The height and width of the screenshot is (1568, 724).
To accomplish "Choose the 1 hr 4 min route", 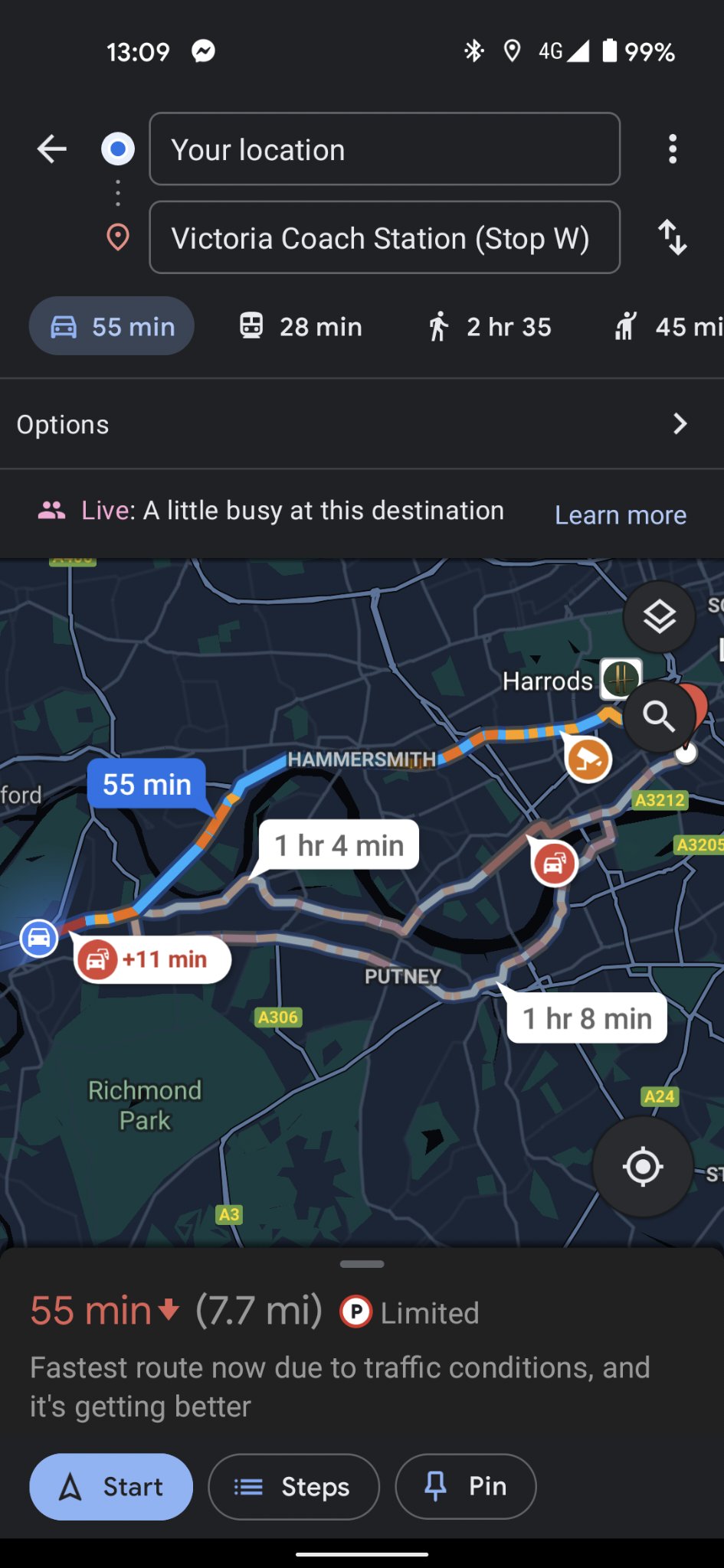I will [x=339, y=845].
